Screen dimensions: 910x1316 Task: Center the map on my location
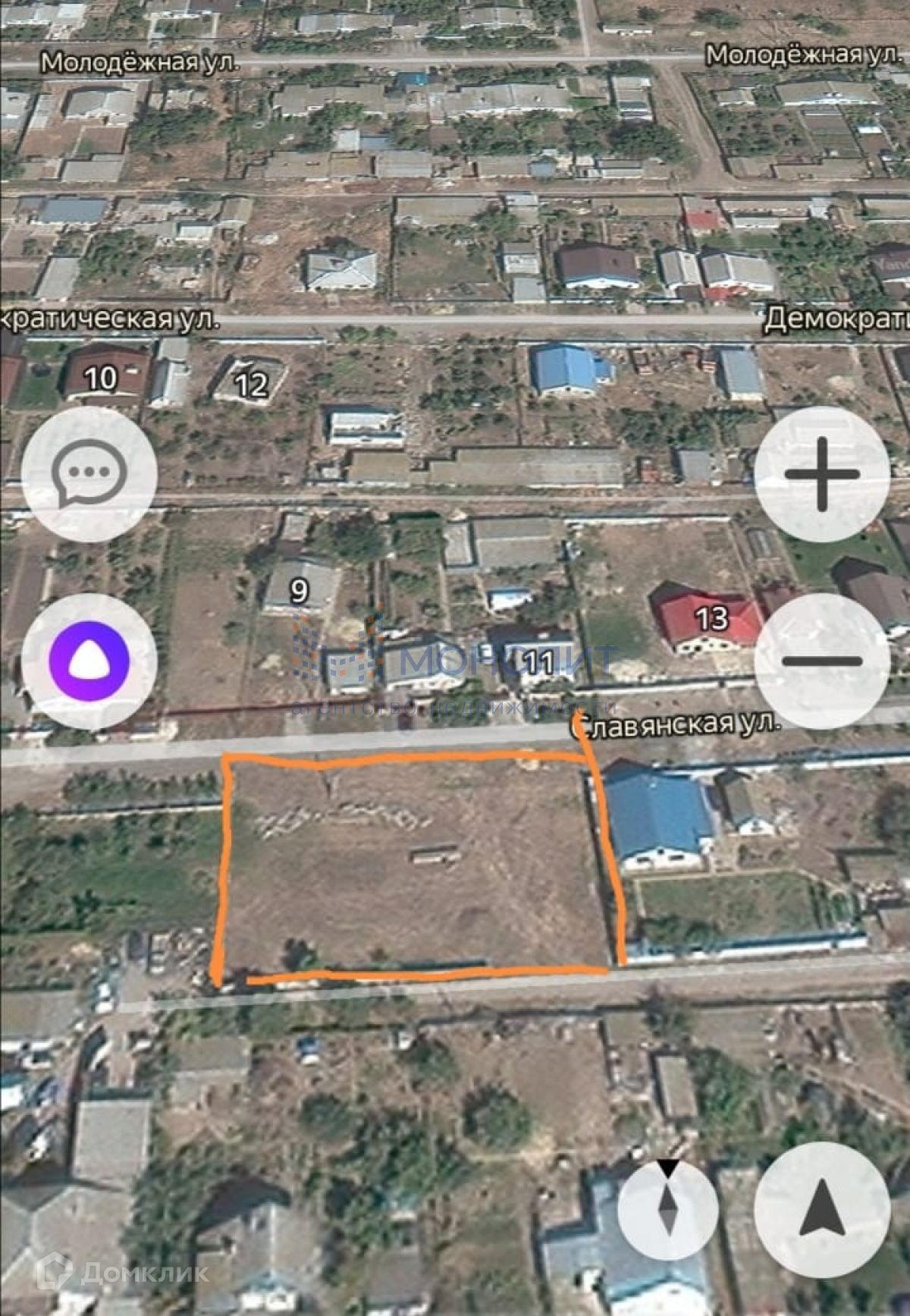click(822, 1208)
